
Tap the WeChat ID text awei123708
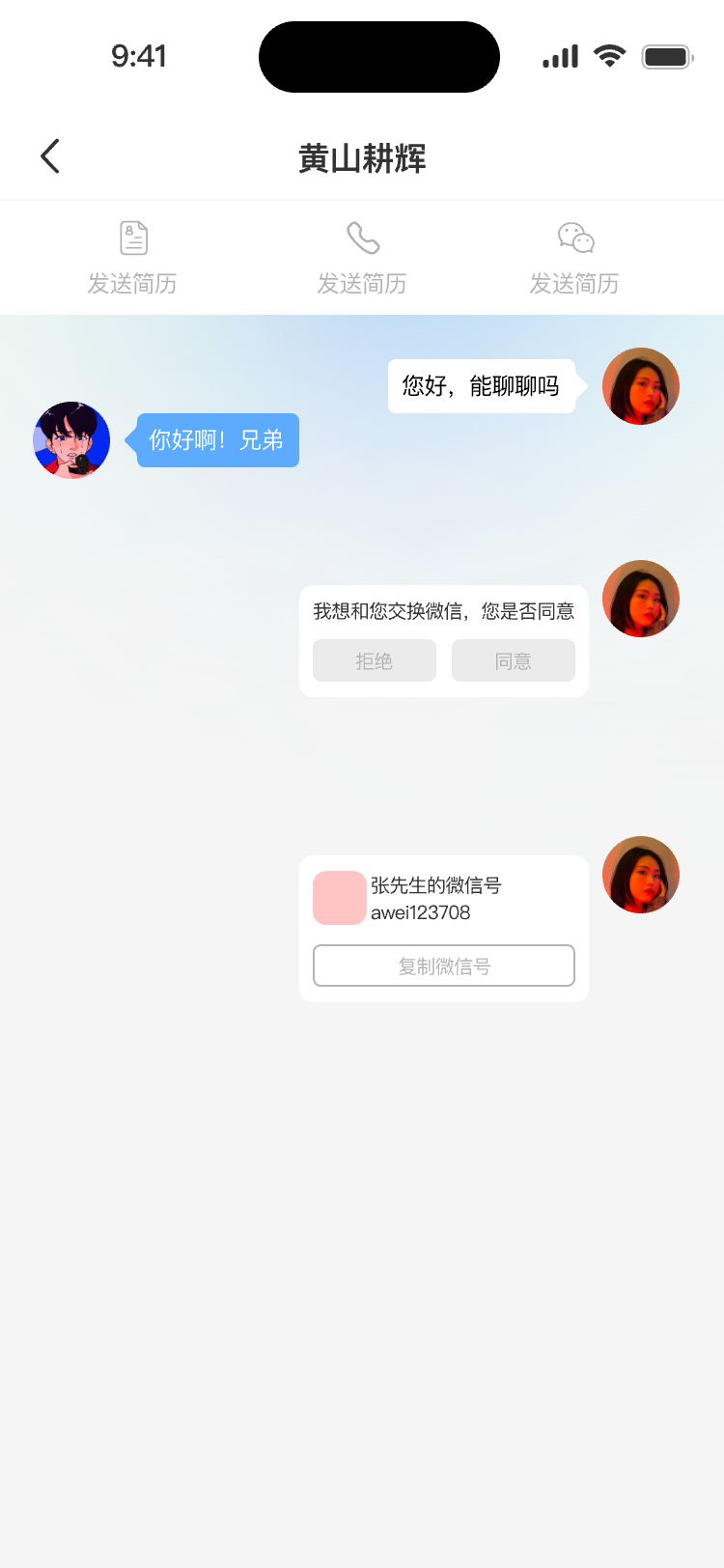tap(423, 911)
